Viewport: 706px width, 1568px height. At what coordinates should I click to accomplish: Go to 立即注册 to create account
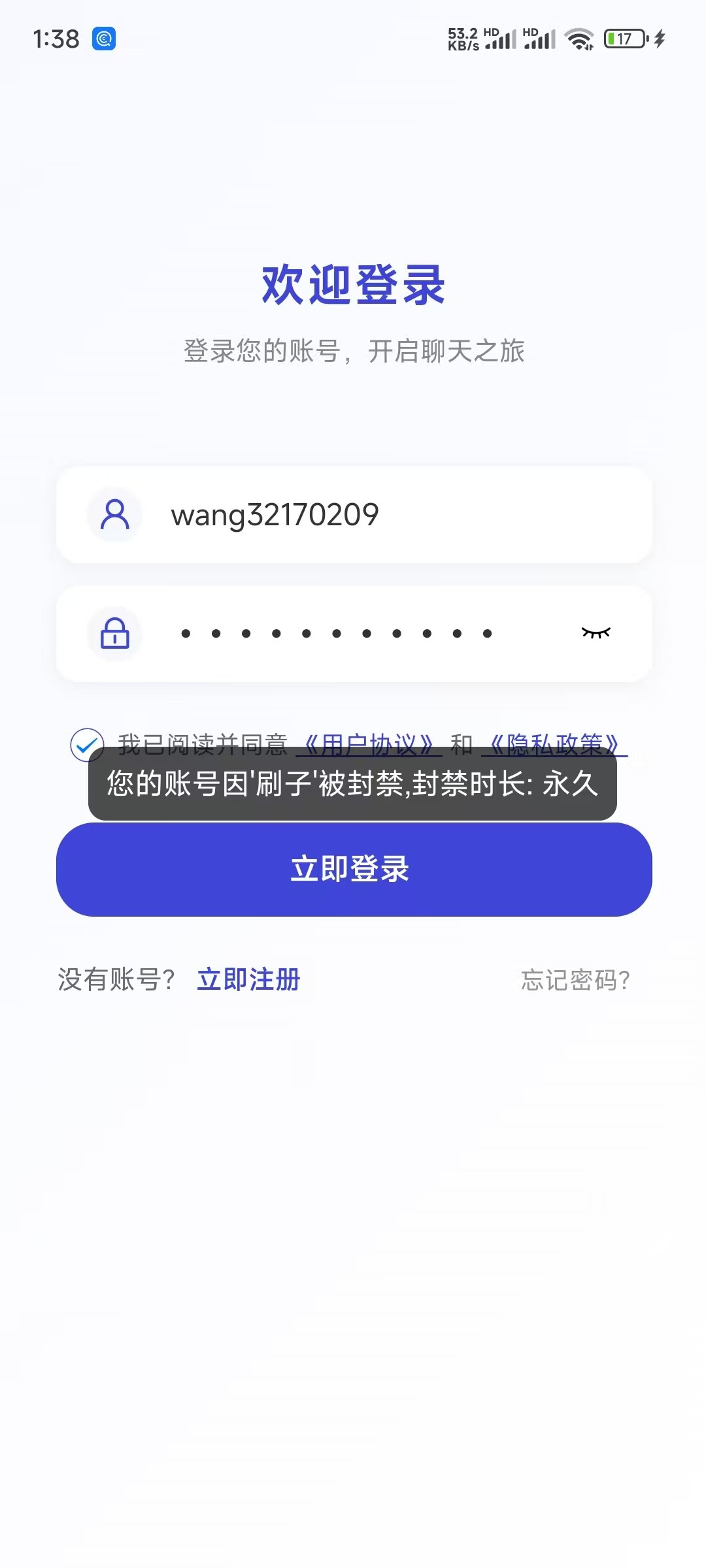pyautogui.click(x=248, y=979)
